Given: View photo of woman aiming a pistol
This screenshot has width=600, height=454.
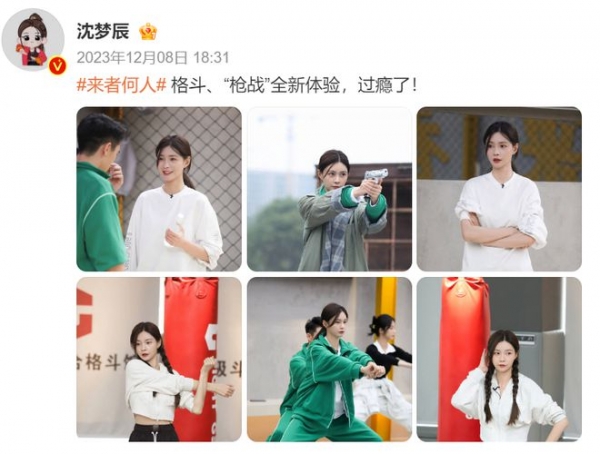Looking at the screenshot, I should pyautogui.click(x=329, y=189).
